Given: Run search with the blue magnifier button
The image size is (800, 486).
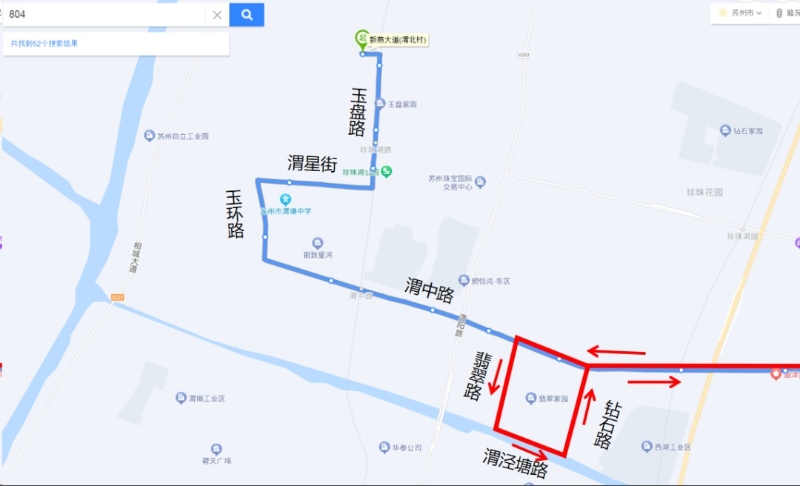Looking at the screenshot, I should coord(246,15).
